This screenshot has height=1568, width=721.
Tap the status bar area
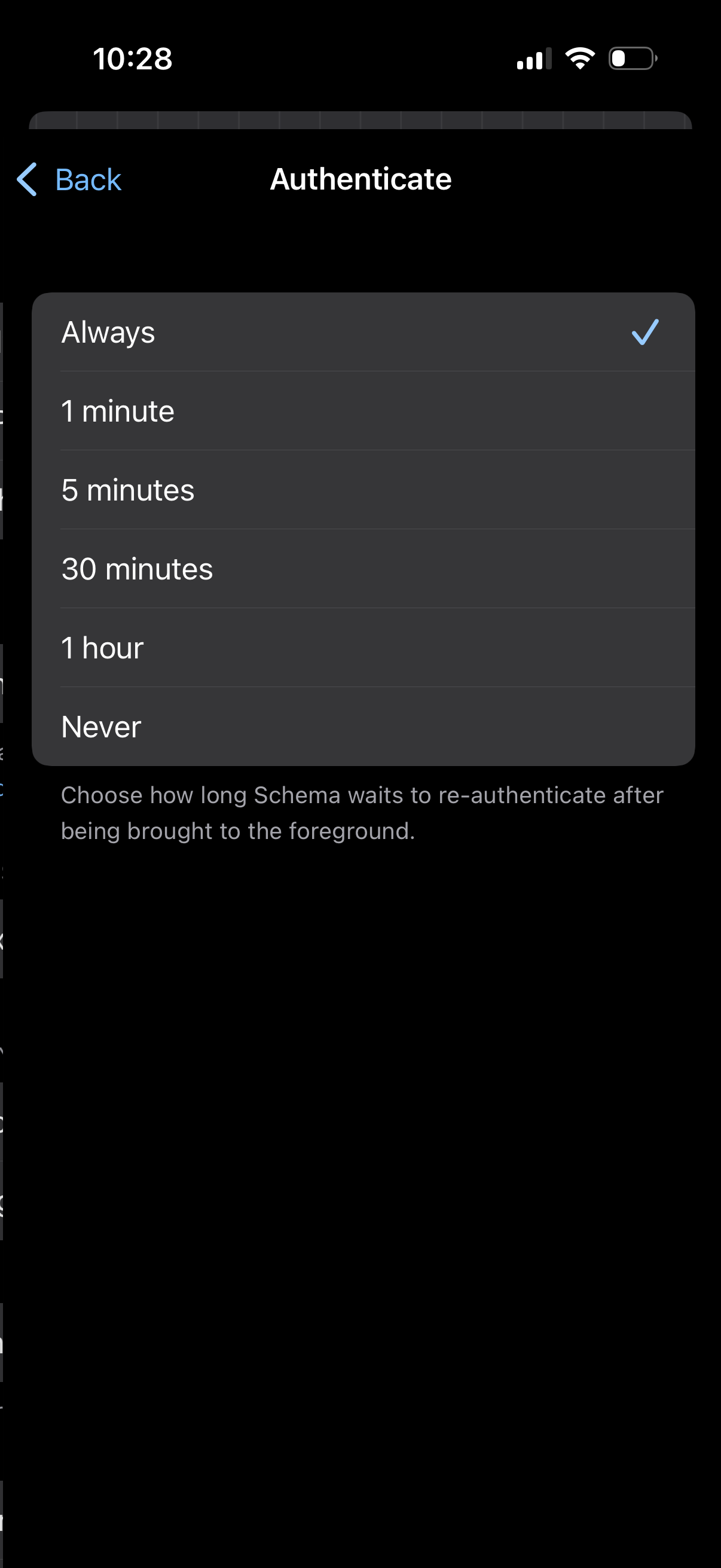(360, 58)
